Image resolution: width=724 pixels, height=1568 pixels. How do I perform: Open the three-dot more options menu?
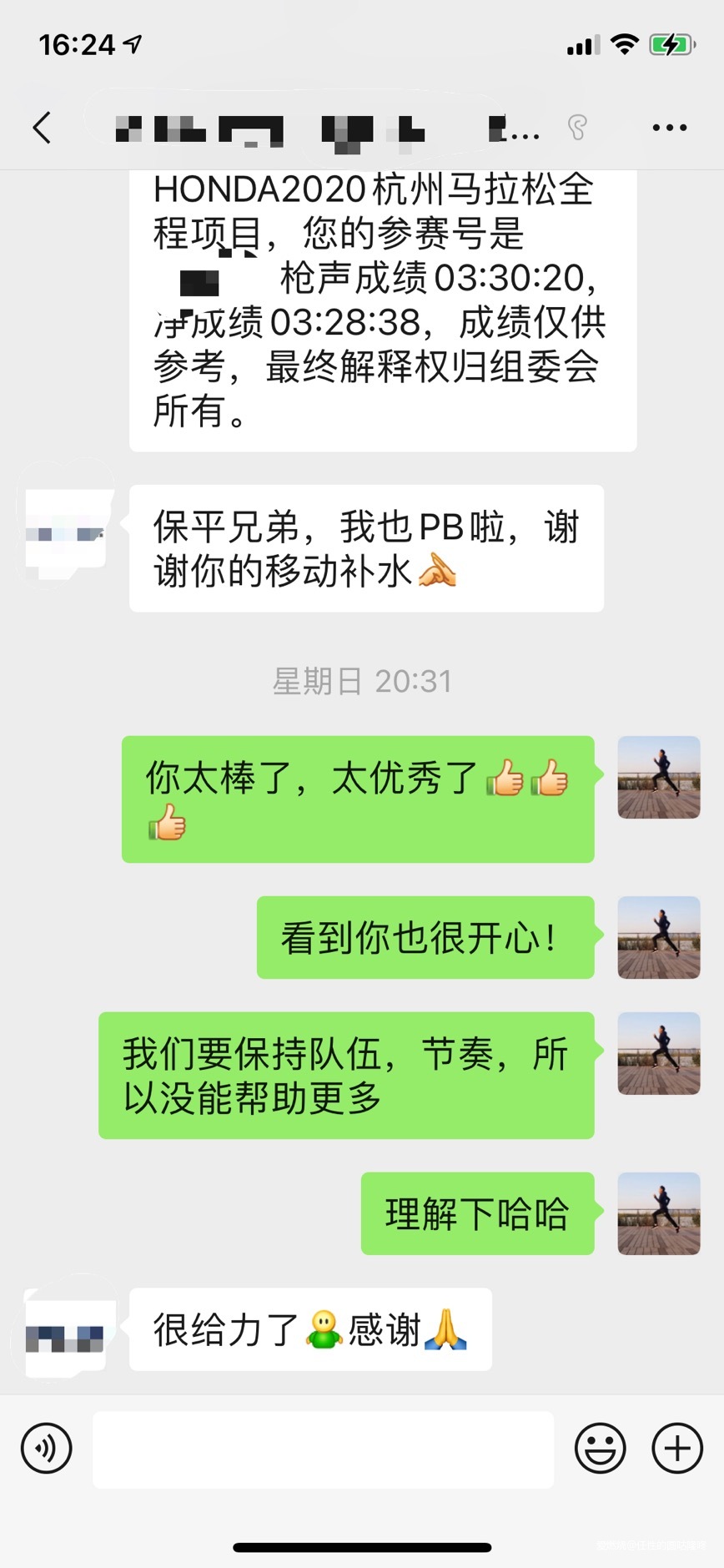pos(668,127)
